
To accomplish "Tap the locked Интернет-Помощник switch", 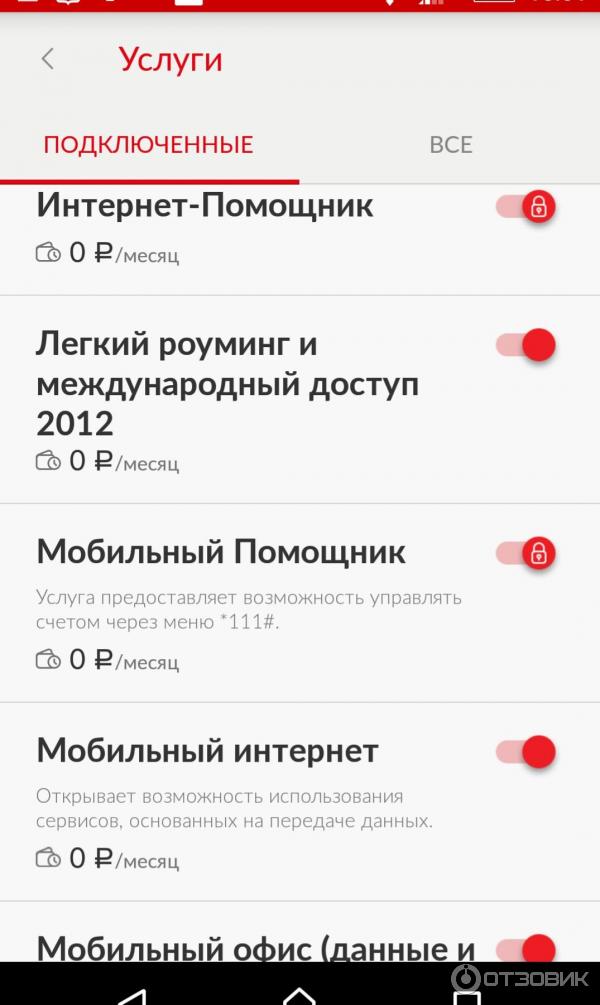I will tap(526, 207).
